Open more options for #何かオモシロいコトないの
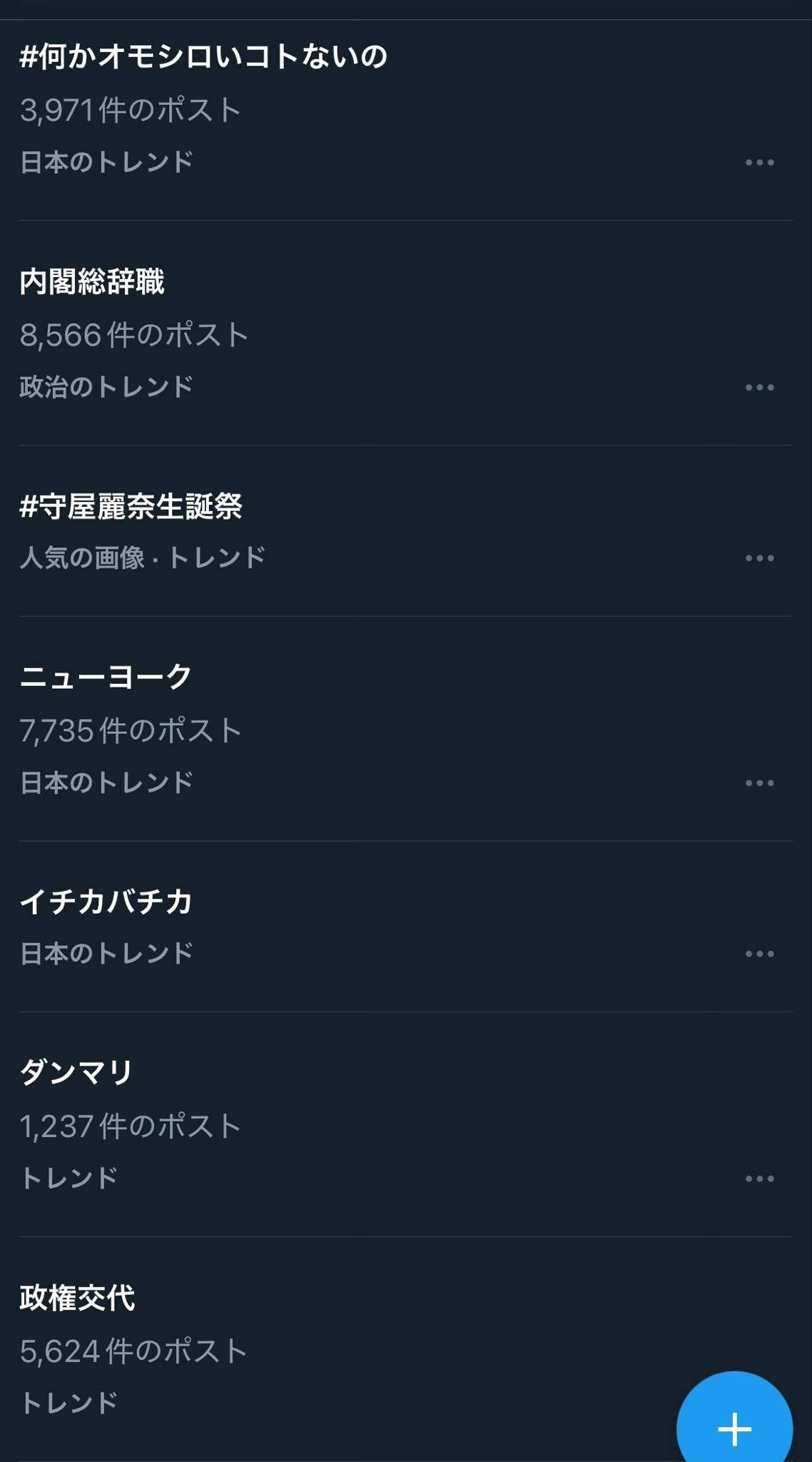This screenshot has height=1462, width=812. pyautogui.click(x=759, y=163)
